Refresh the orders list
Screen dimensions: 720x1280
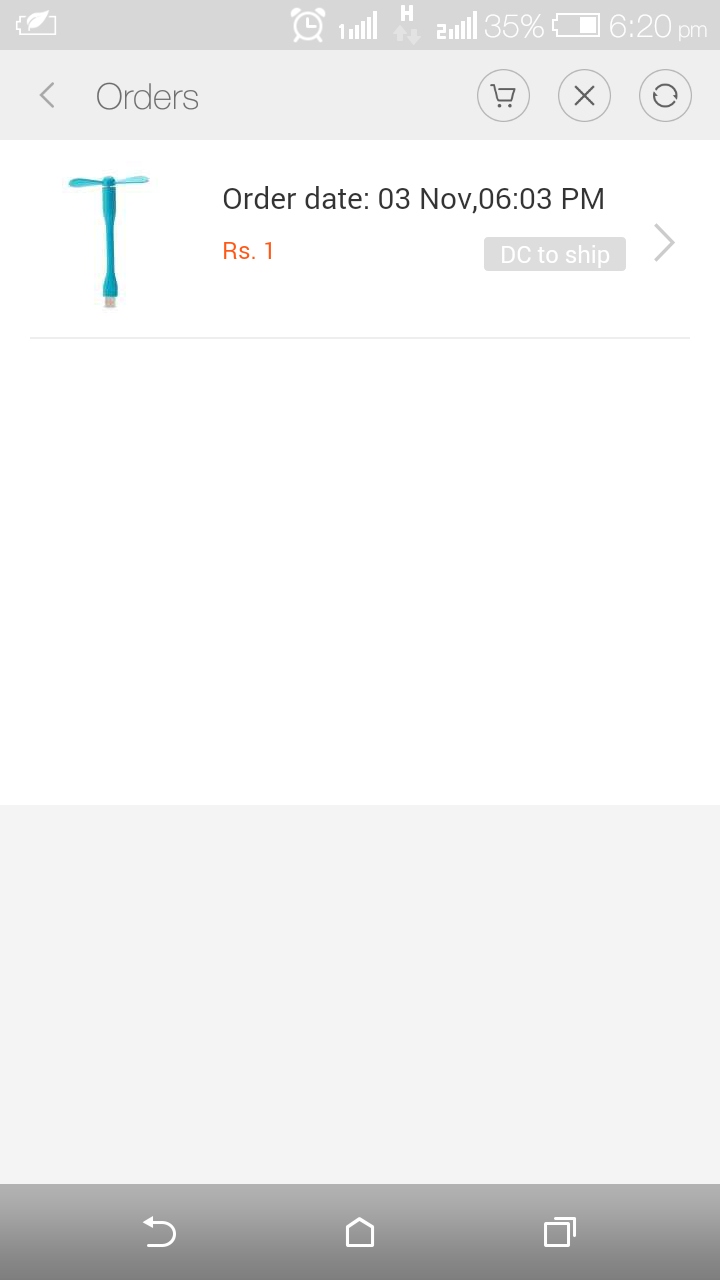tap(665, 96)
